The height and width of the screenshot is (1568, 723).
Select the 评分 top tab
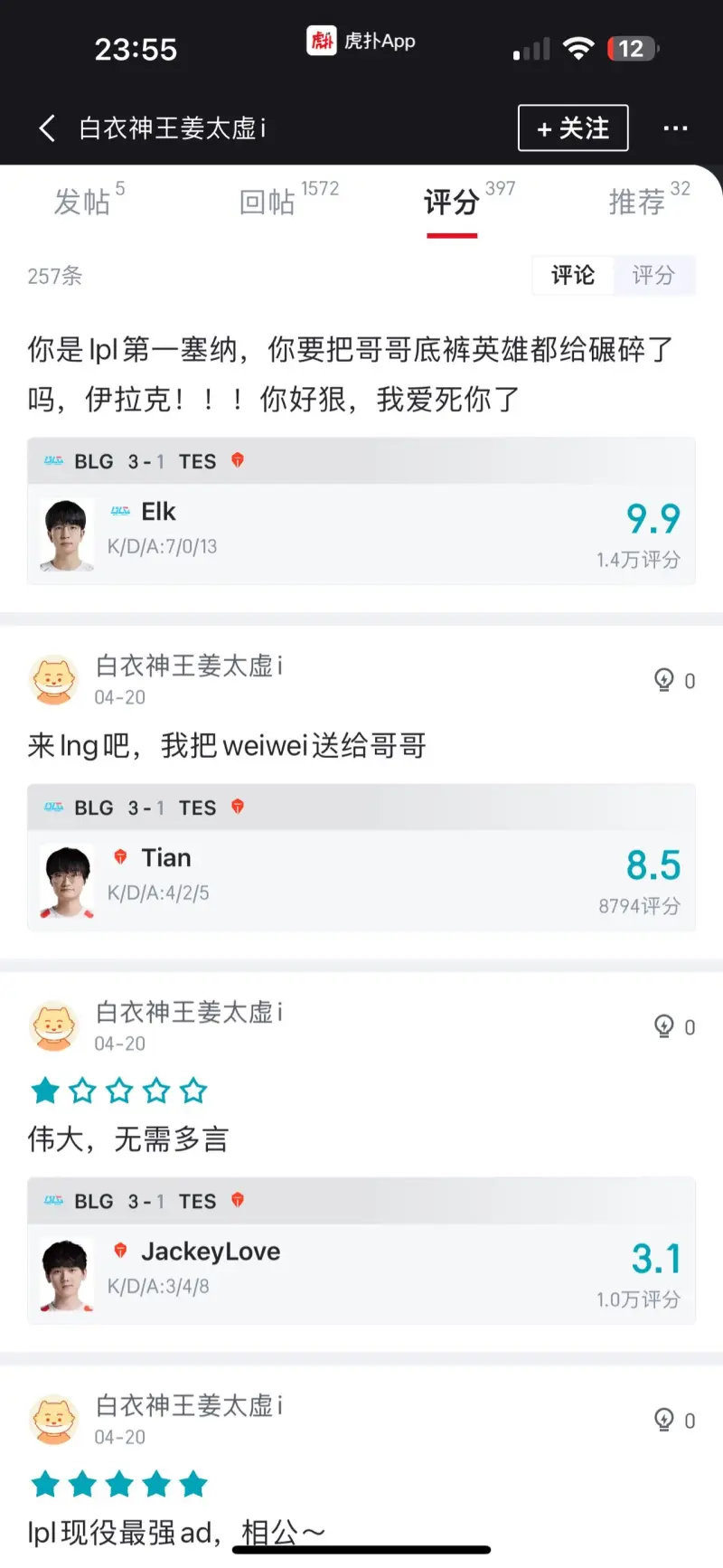451,201
